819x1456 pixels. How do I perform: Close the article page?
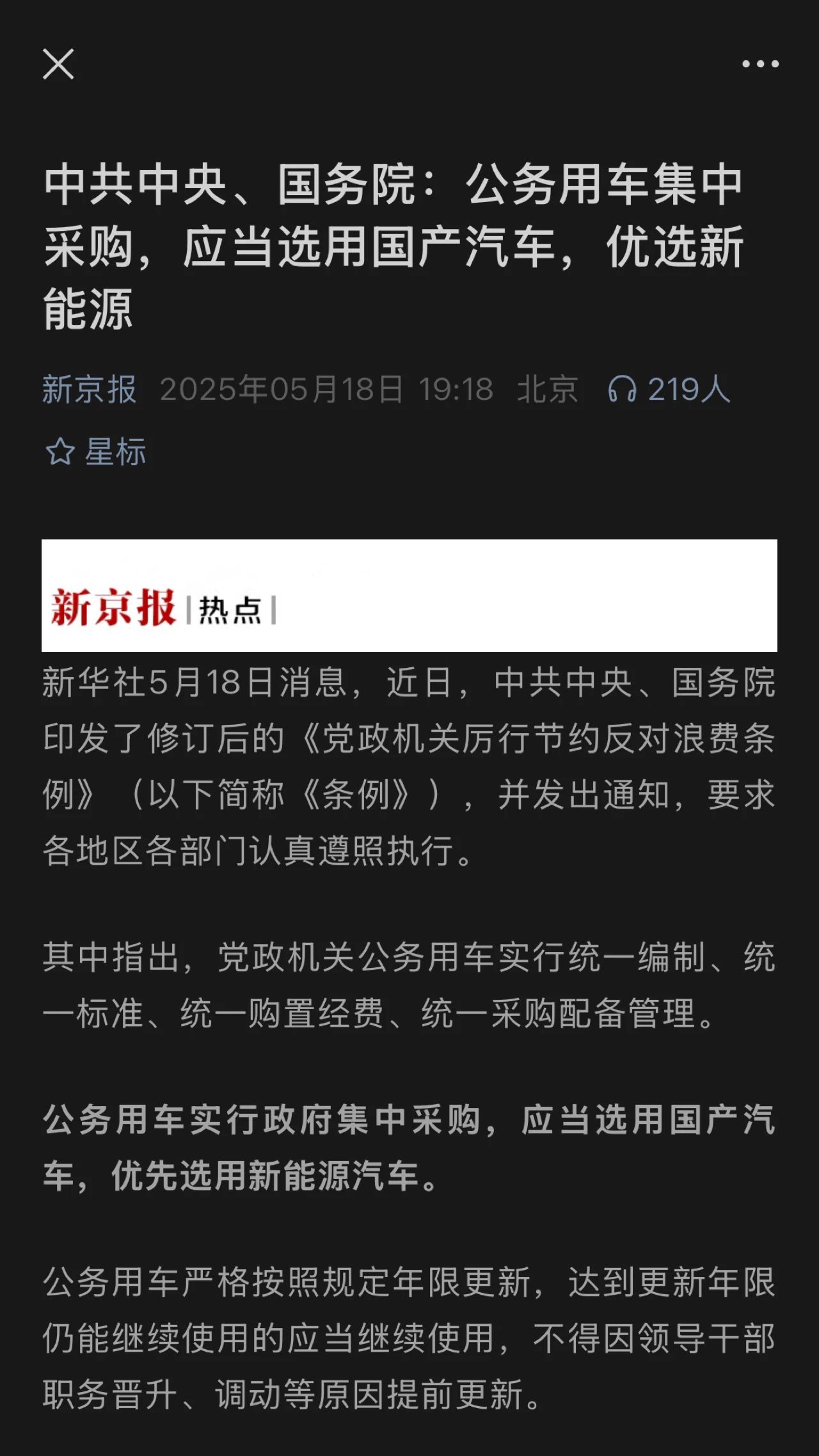pyautogui.click(x=58, y=65)
